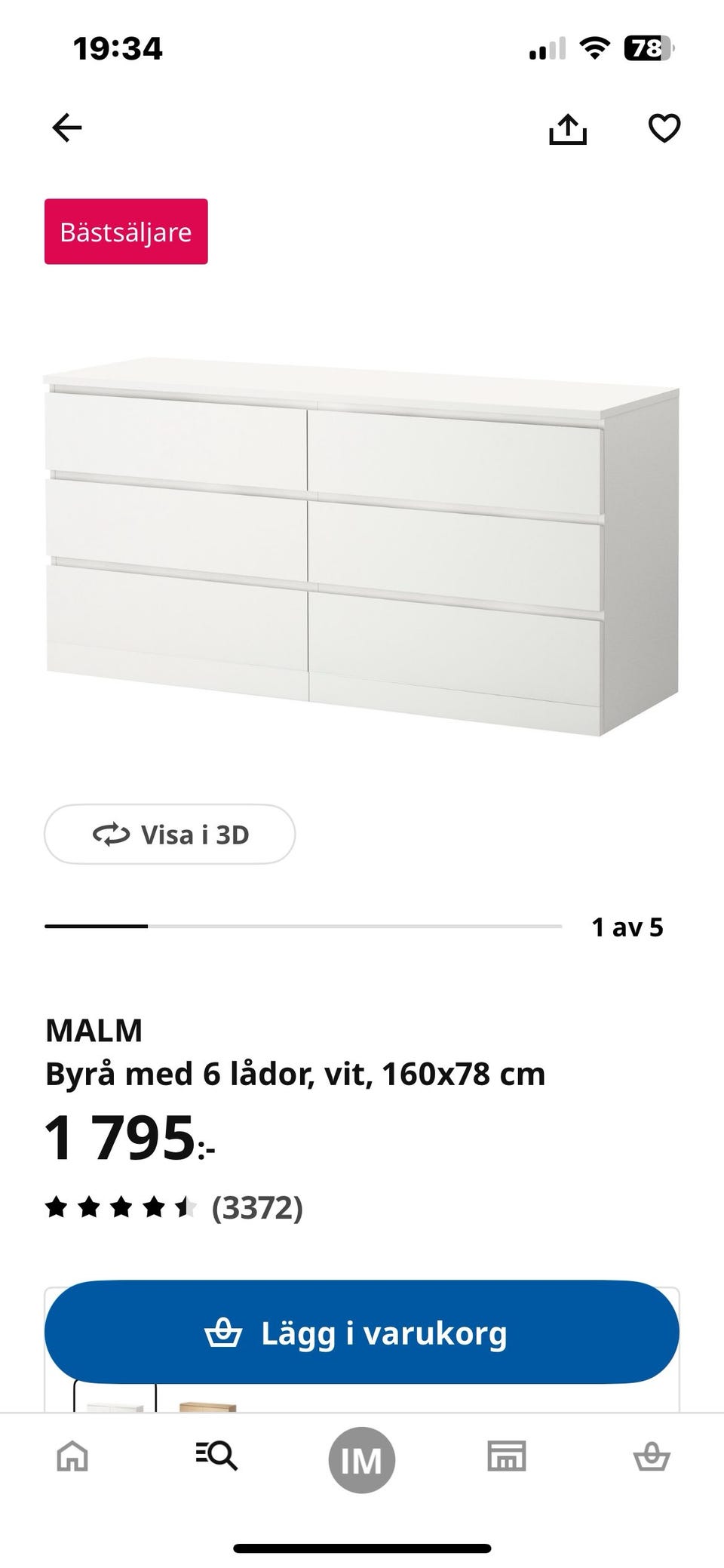Image resolution: width=724 pixels, height=1568 pixels.
Task: Switch to the home tab
Action: (72, 1456)
